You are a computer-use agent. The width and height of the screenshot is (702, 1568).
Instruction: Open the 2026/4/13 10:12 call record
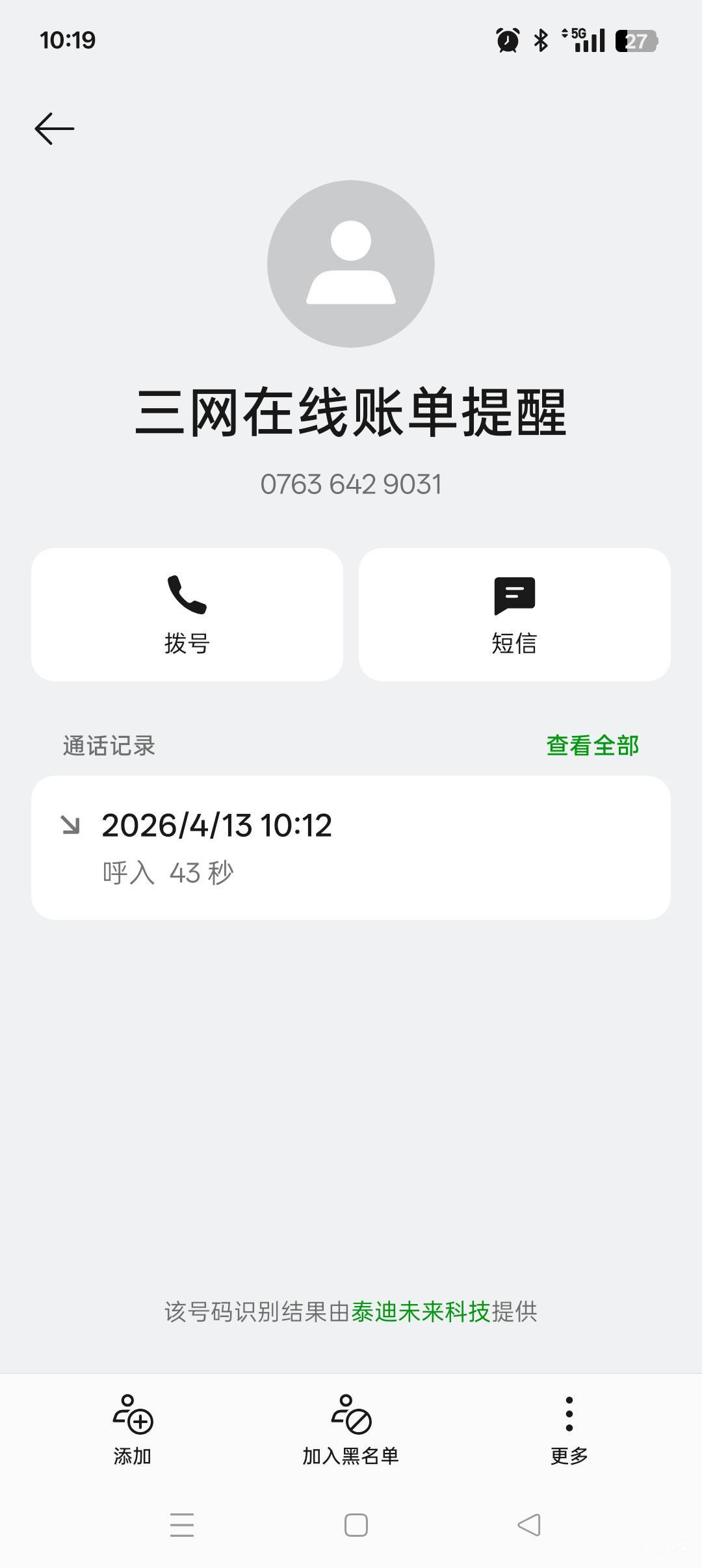[x=351, y=847]
